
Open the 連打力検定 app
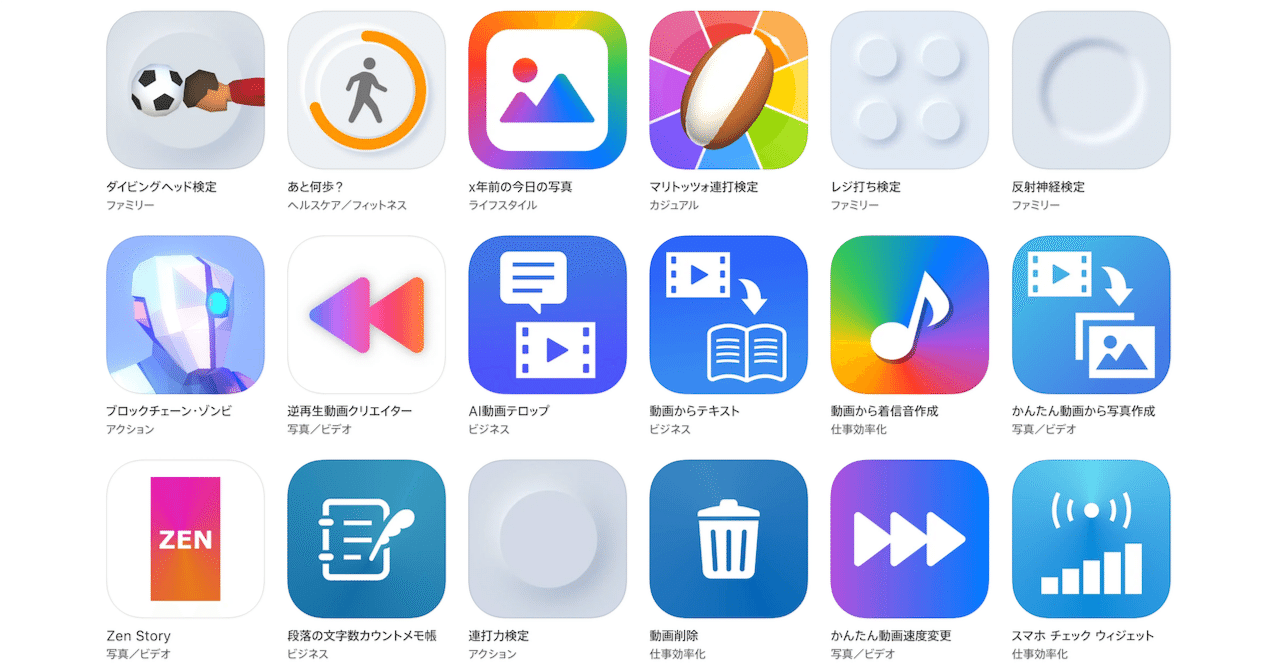(547, 539)
